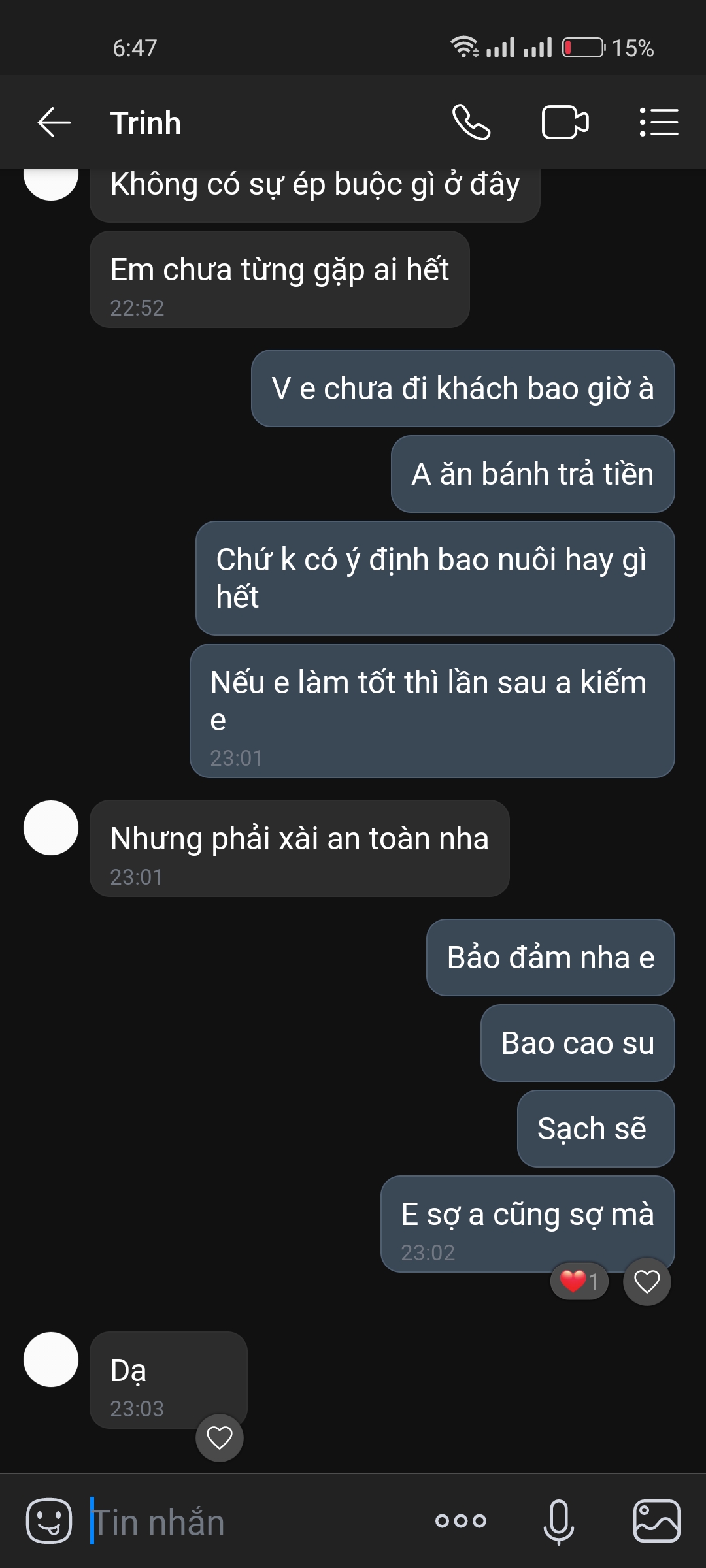The image size is (706, 1568).
Task: Like the "Dạ" message
Action: tap(220, 1438)
